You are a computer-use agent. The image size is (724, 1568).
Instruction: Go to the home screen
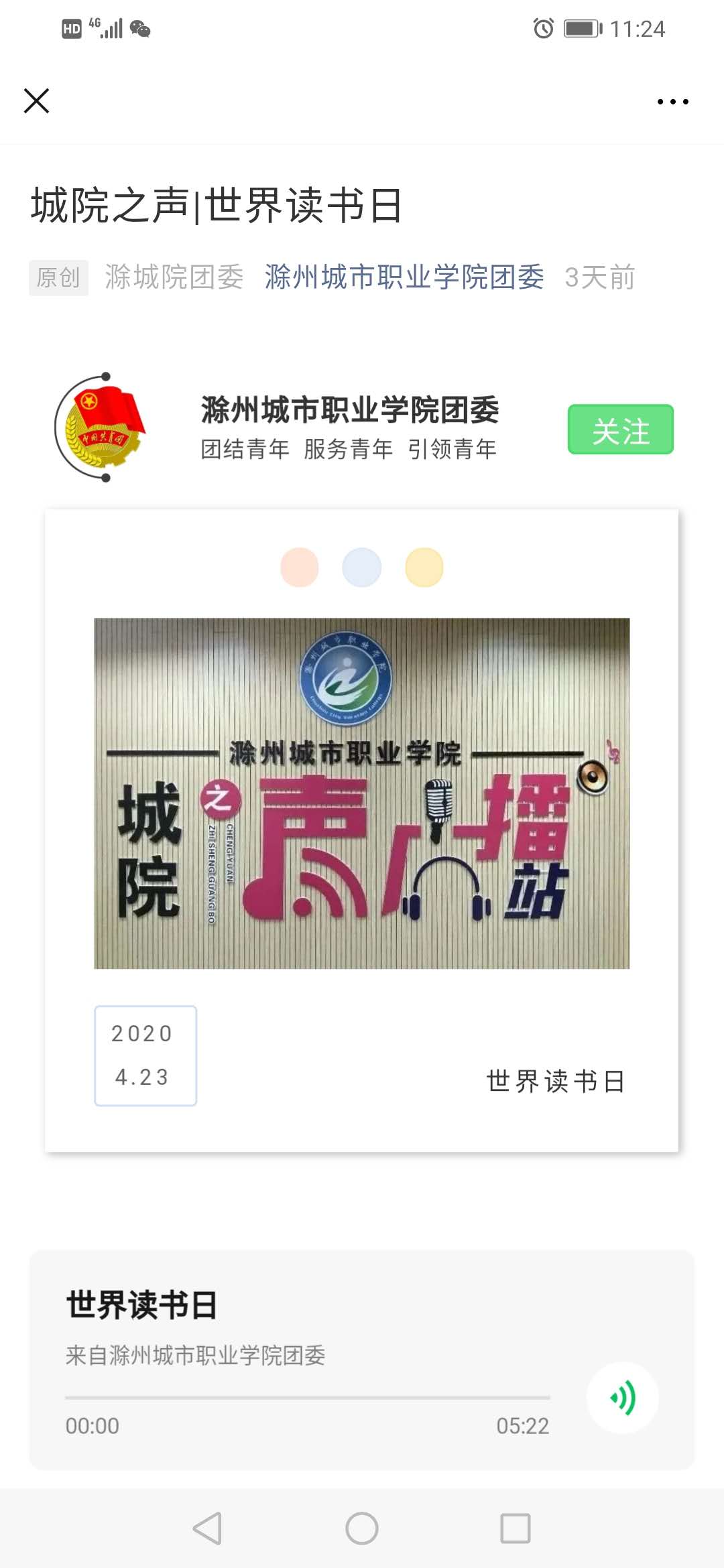coord(362,1528)
